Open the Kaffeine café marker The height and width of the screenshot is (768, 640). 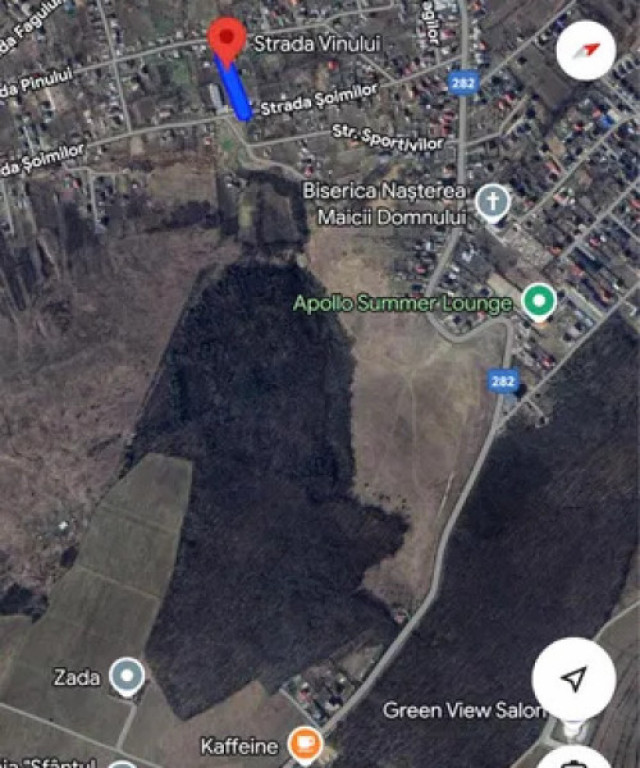coord(304,744)
